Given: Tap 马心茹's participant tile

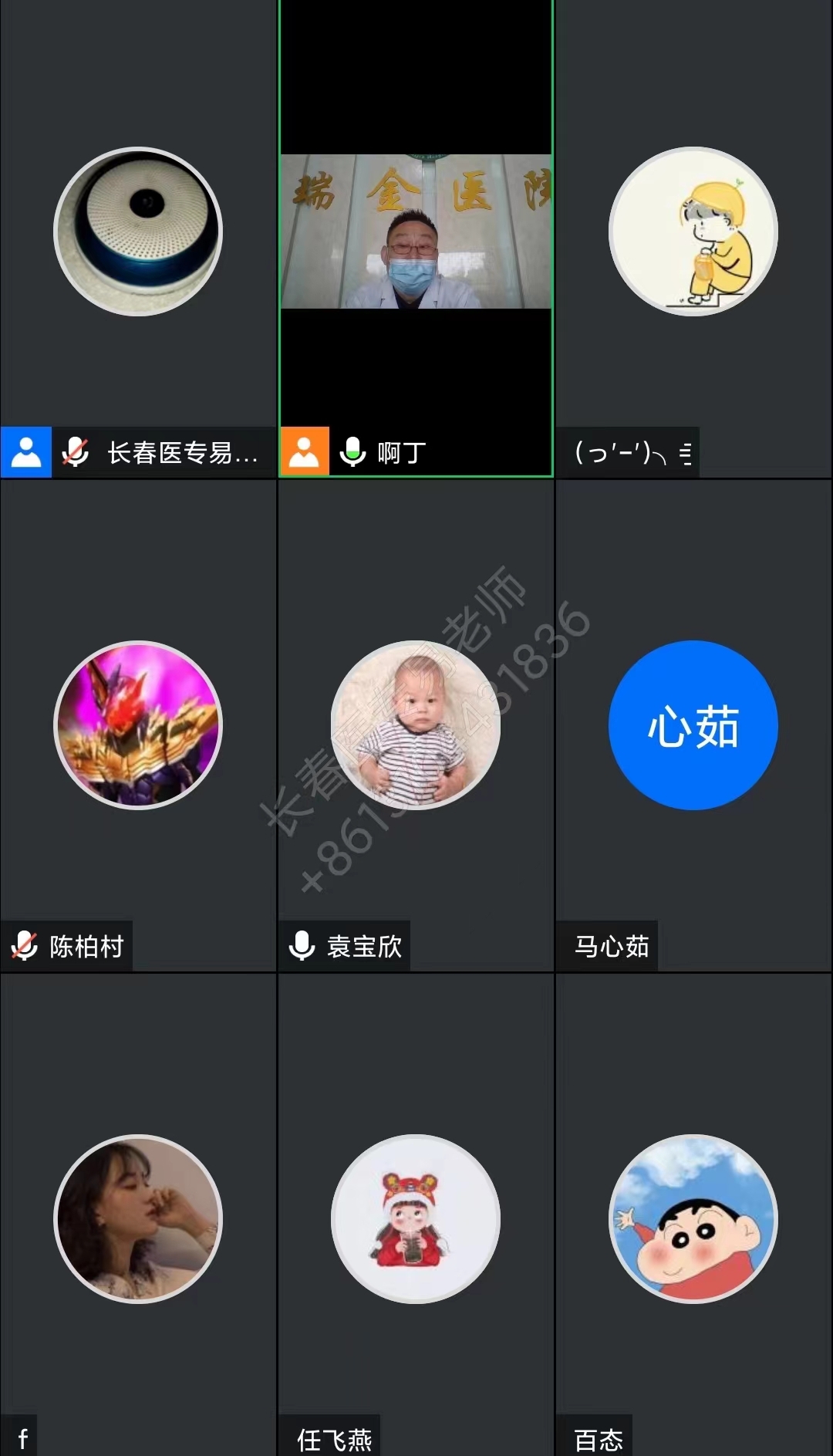Looking at the screenshot, I should (x=693, y=725).
